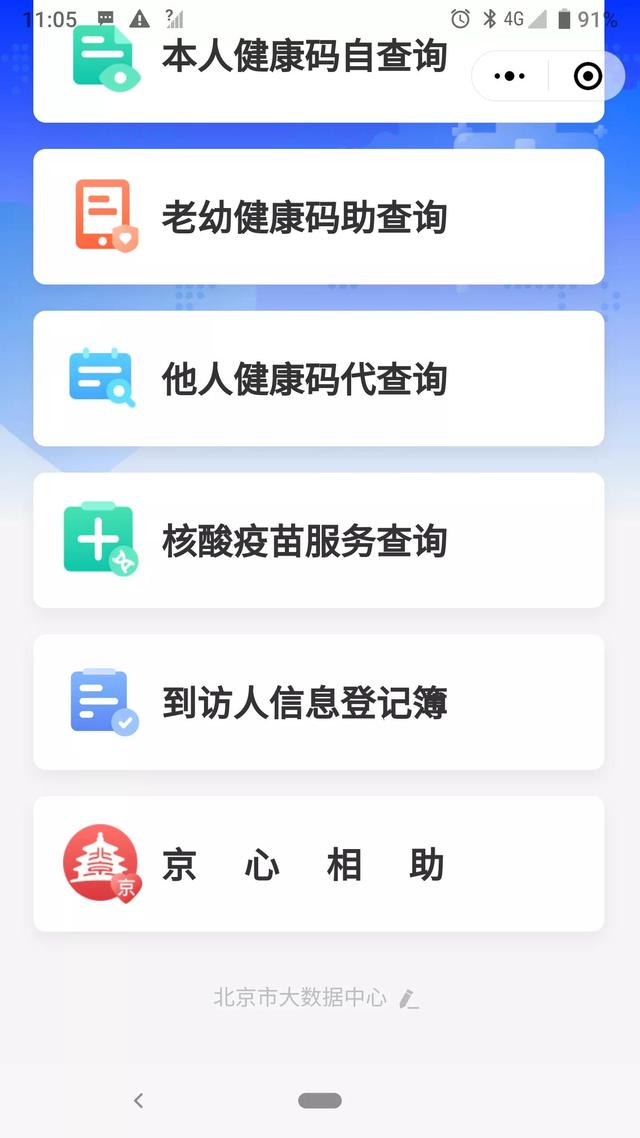Open 京心相助 service
Screen dimensions: 640x1138
(318, 865)
